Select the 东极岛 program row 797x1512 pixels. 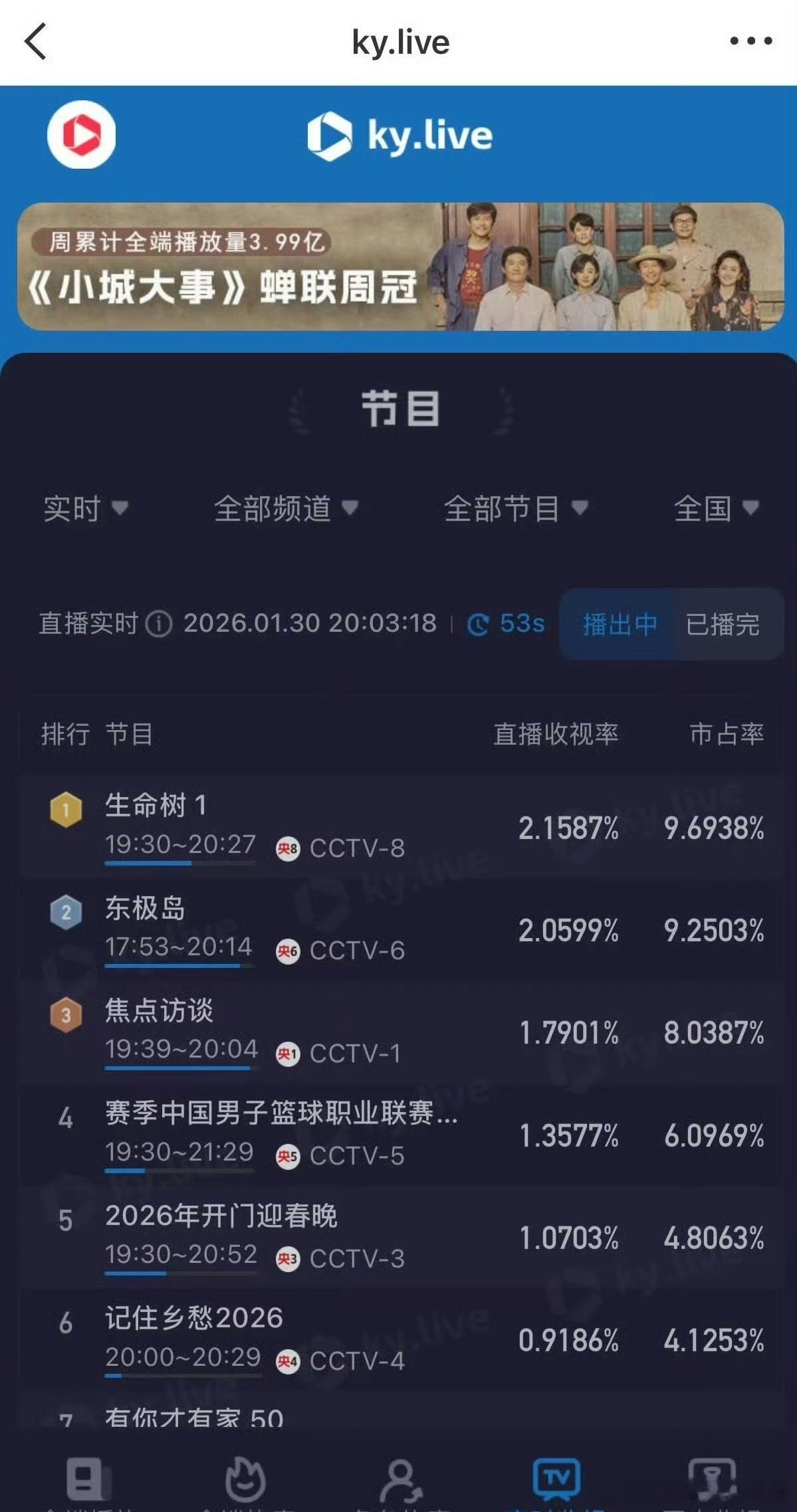pyautogui.click(x=266, y=930)
